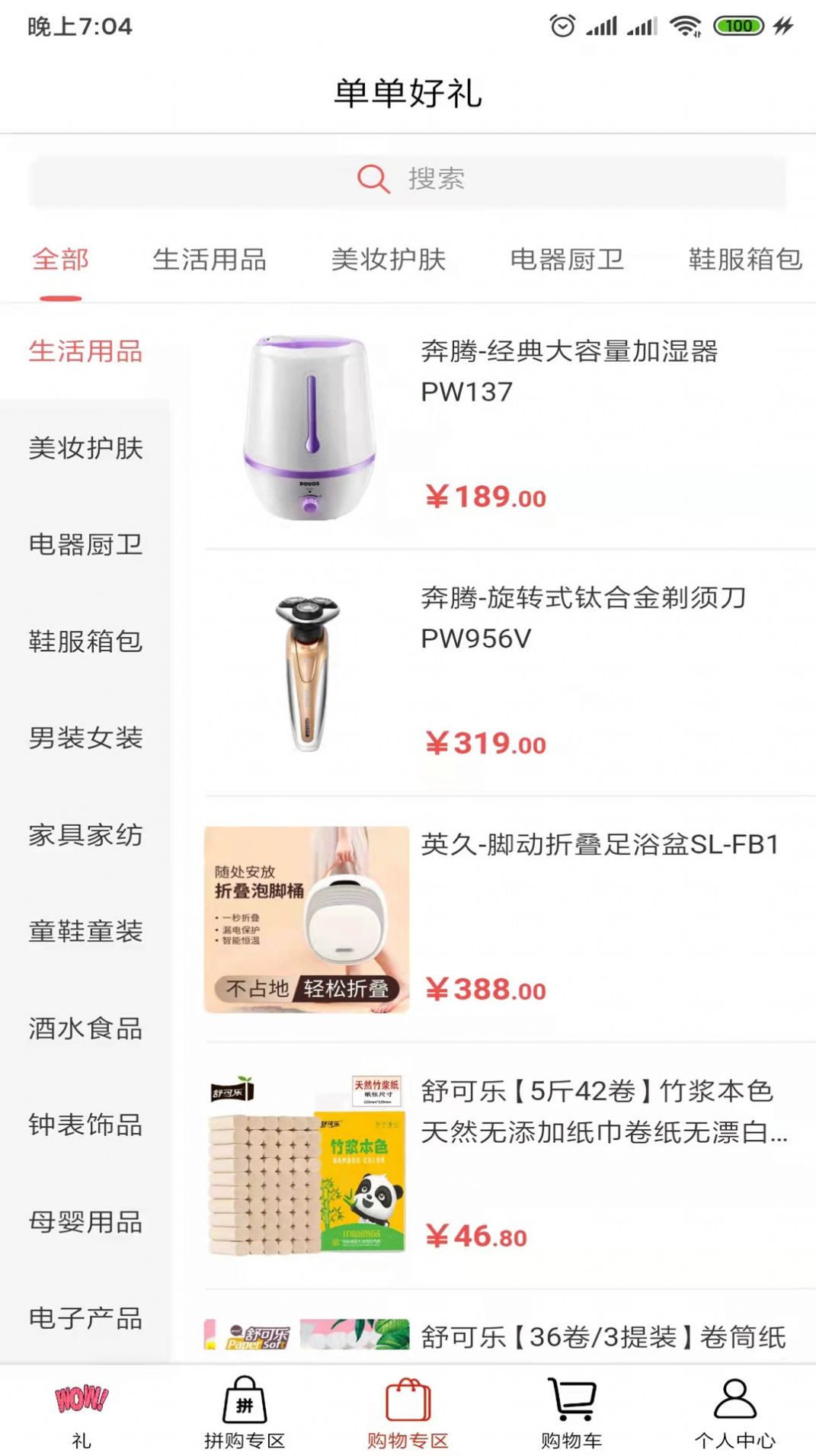816x1456 pixels.
Task: Click the 搜索 search input field
Action: [457, 178]
